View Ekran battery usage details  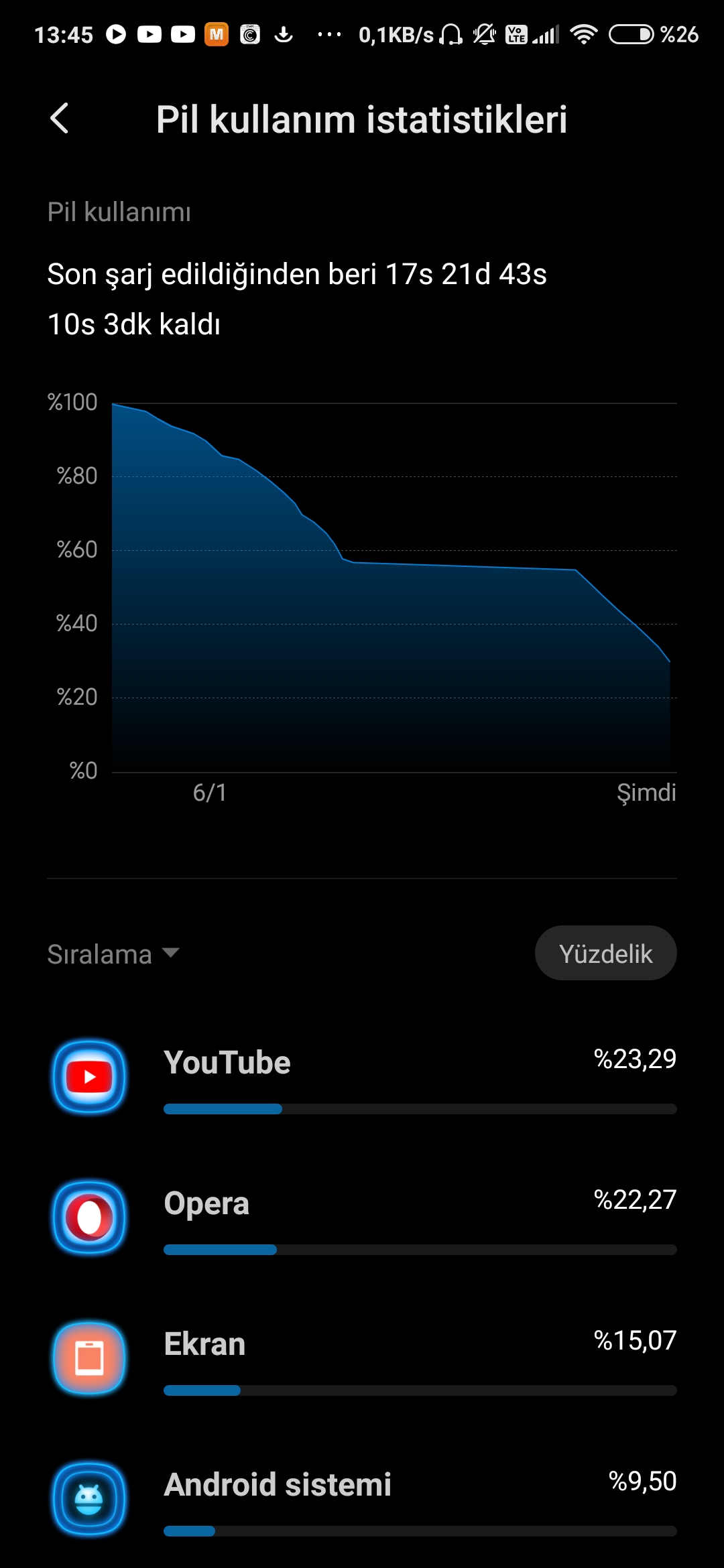point(362,1358)
